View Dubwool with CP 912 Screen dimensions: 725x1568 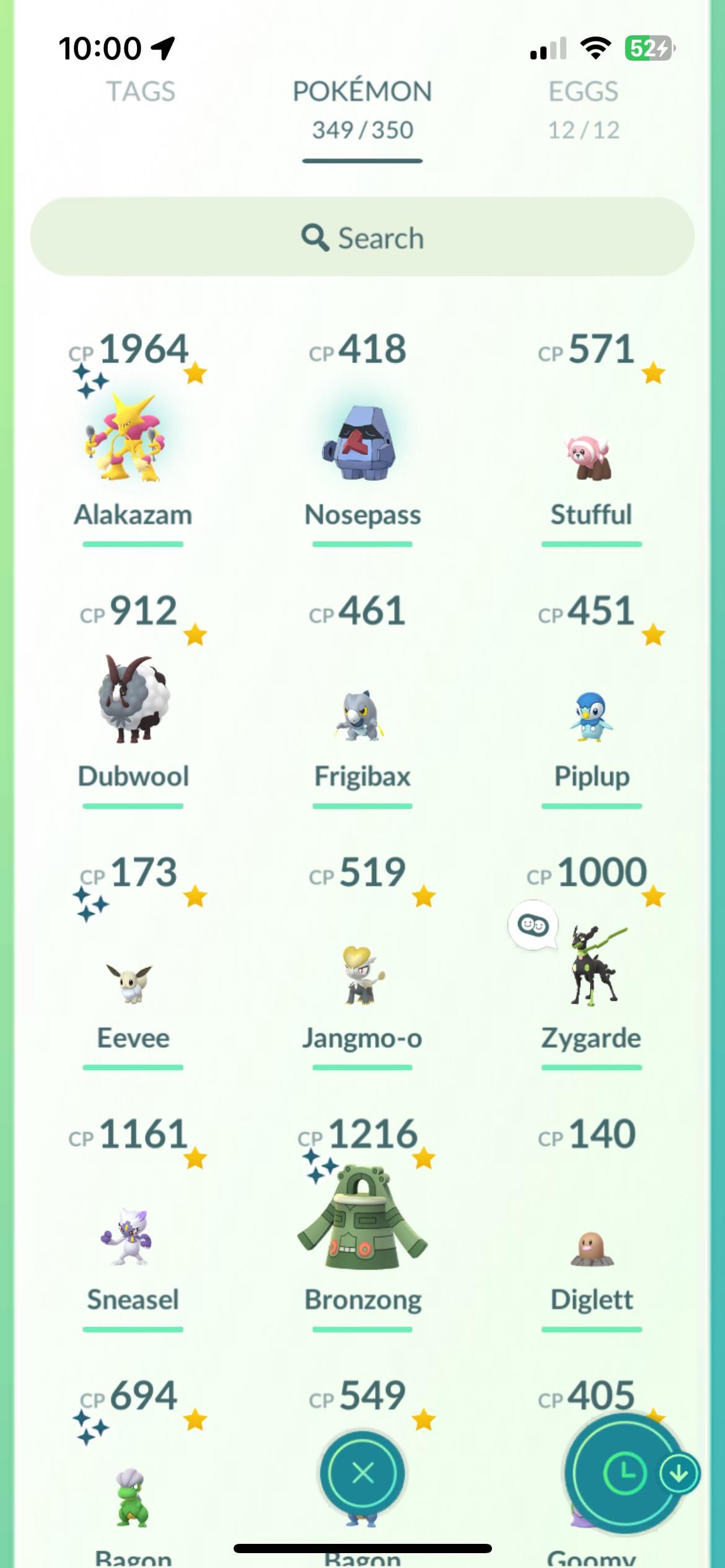133,700
